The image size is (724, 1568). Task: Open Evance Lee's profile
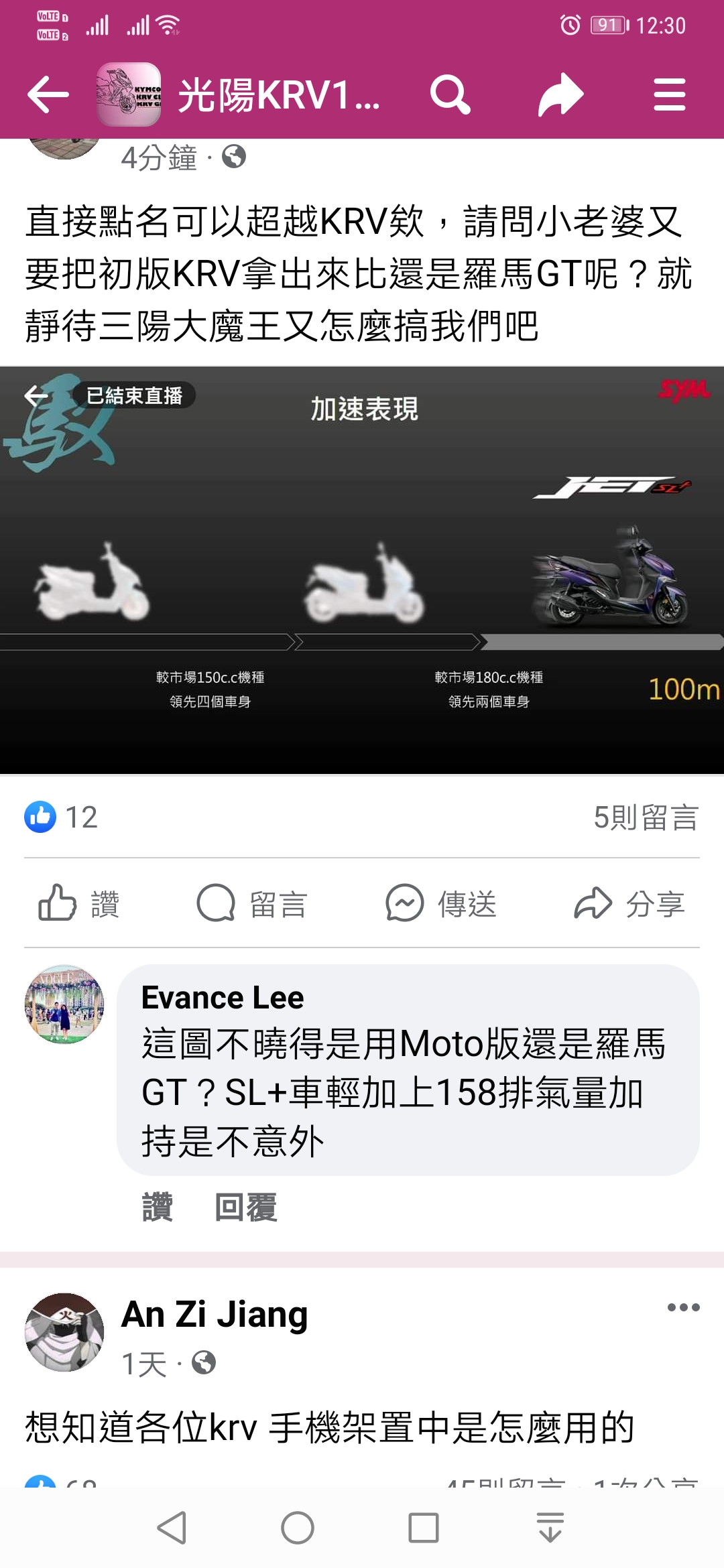223,998
